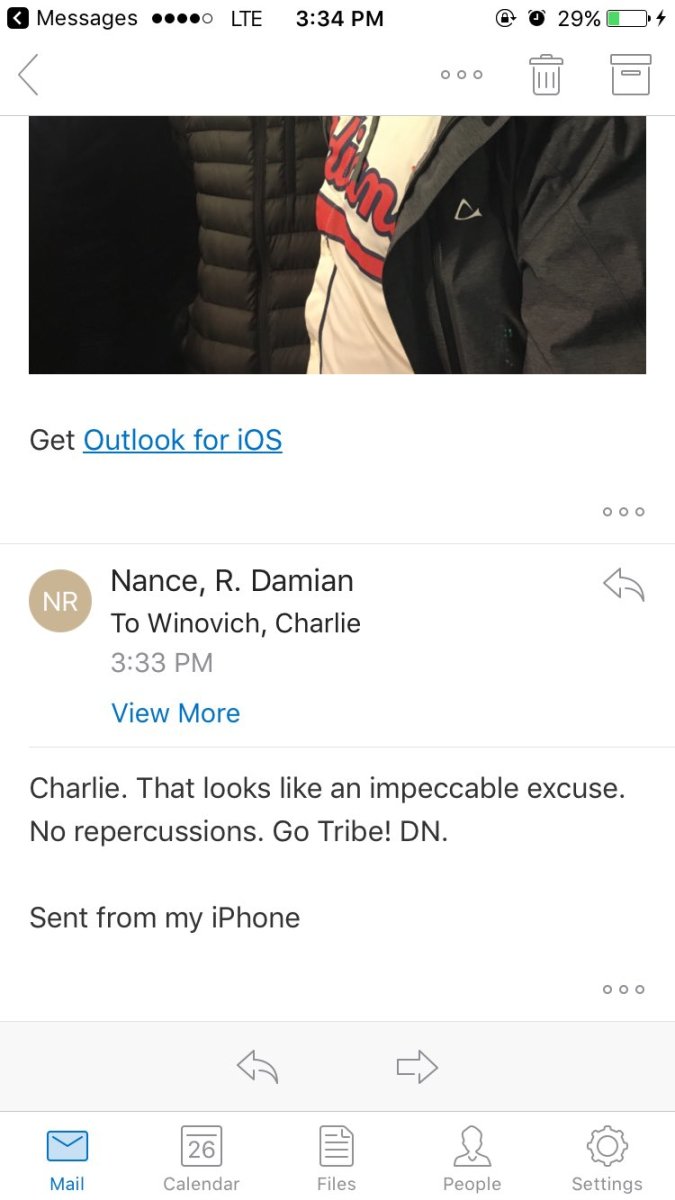The width and height of the screenshot is (675, 1200).
Task: Tap View More for recipient details
Action: 176,713
